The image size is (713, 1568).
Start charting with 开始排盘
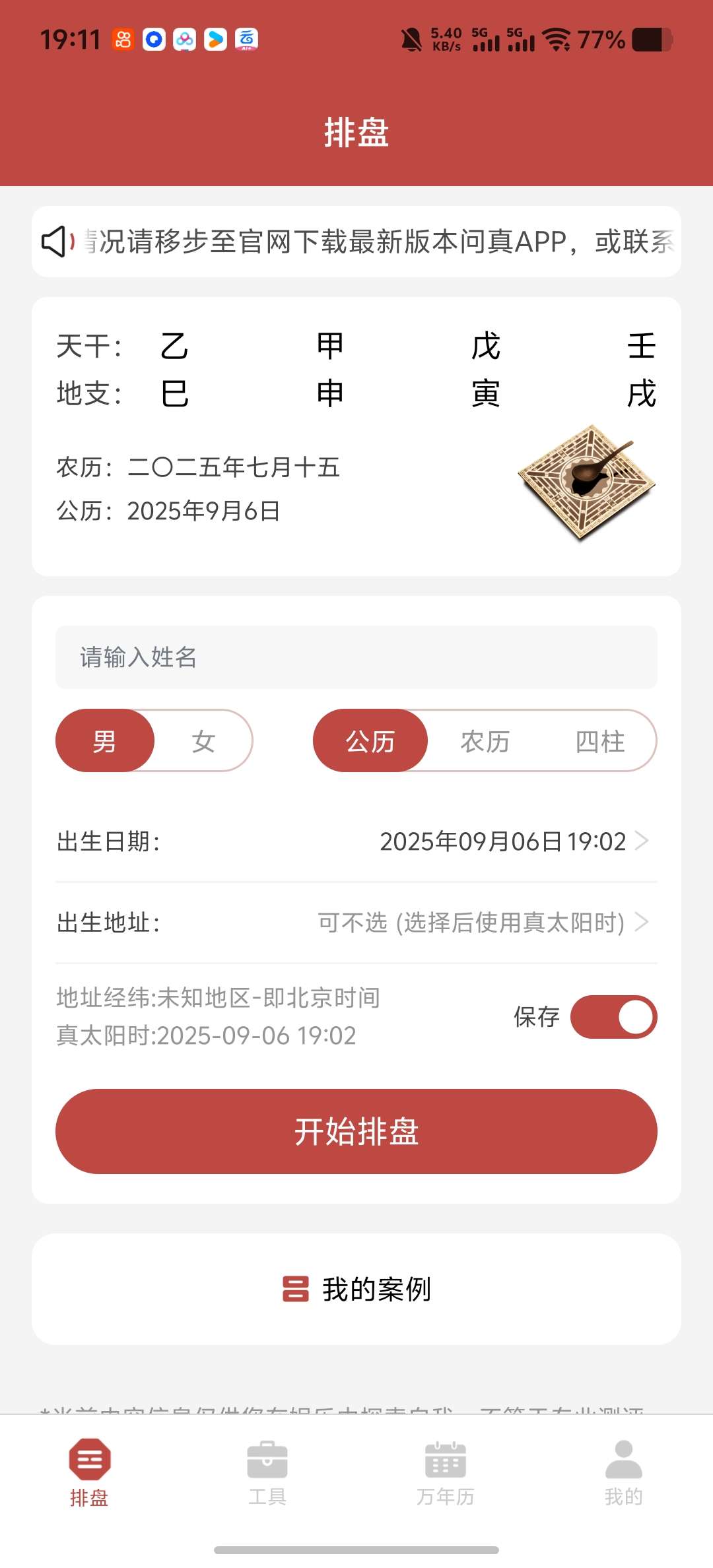(356, 1131)
